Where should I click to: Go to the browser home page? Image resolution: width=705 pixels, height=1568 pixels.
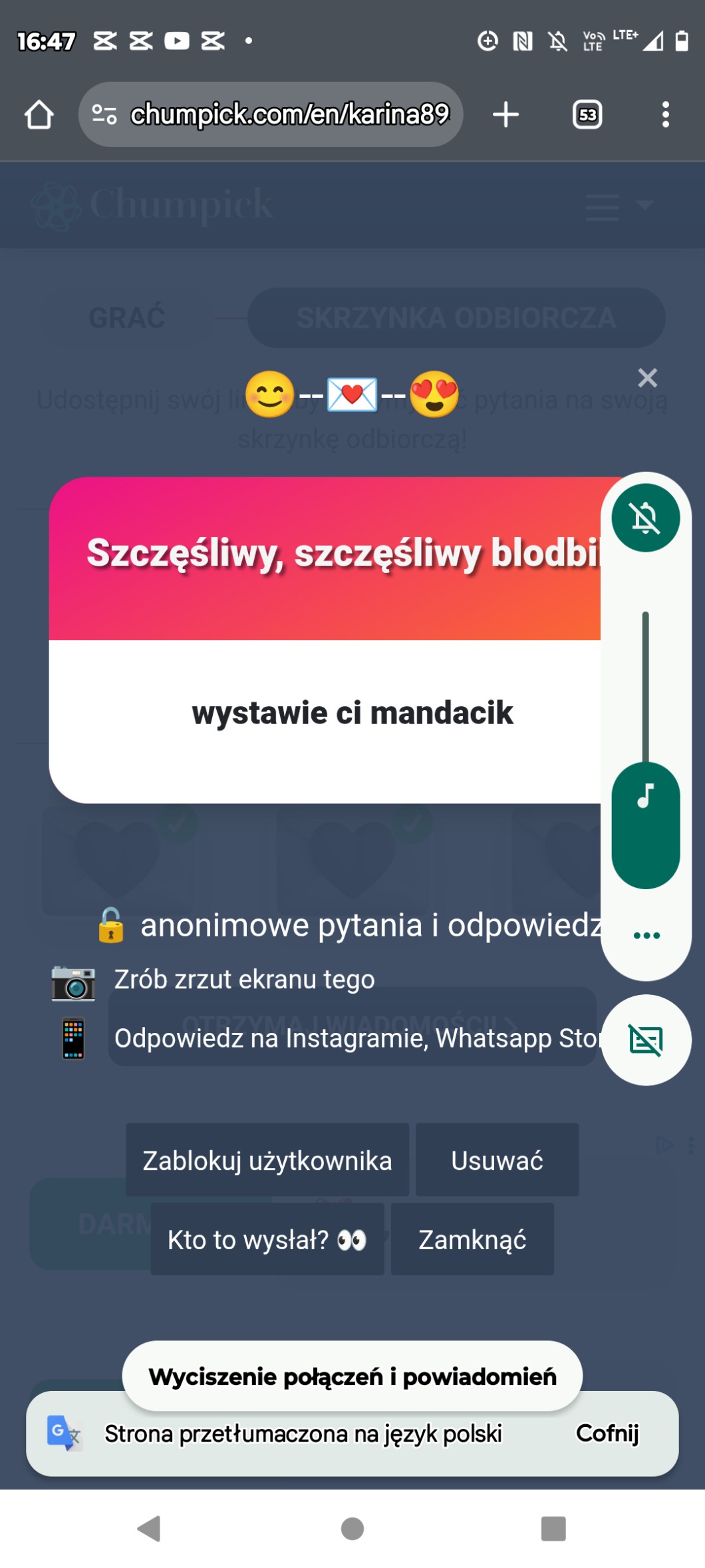click(39, 114)
